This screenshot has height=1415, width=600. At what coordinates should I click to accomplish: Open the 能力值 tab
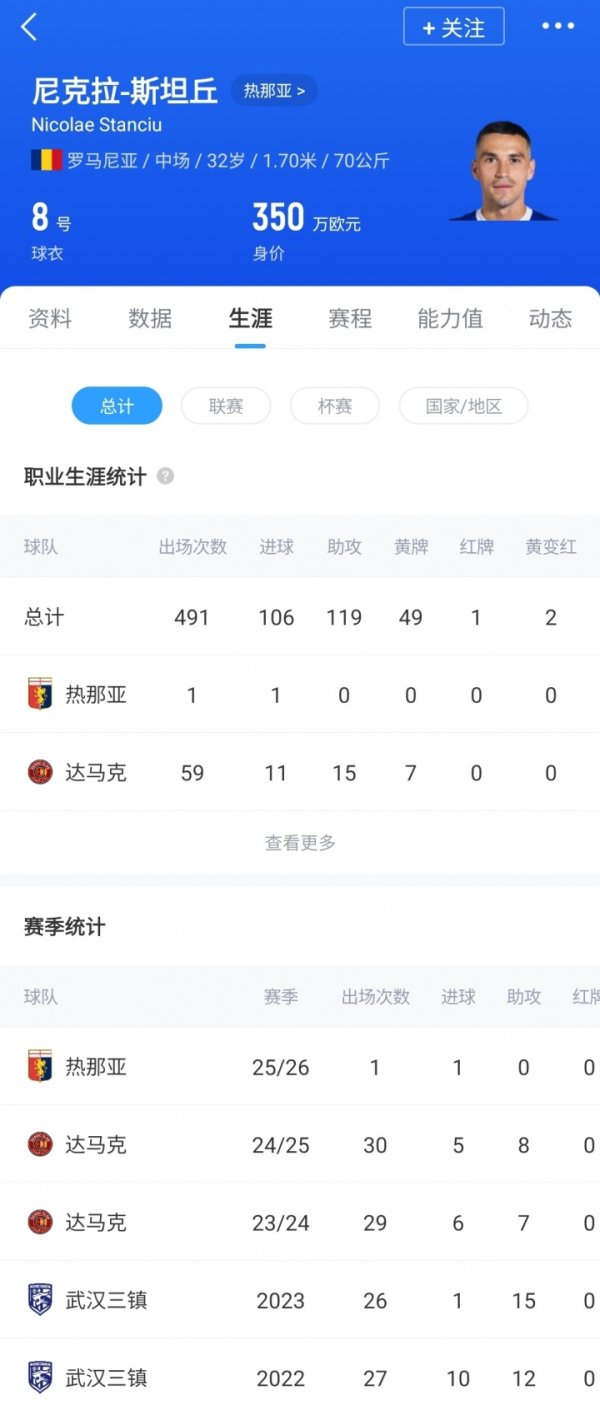pos(450,319)
